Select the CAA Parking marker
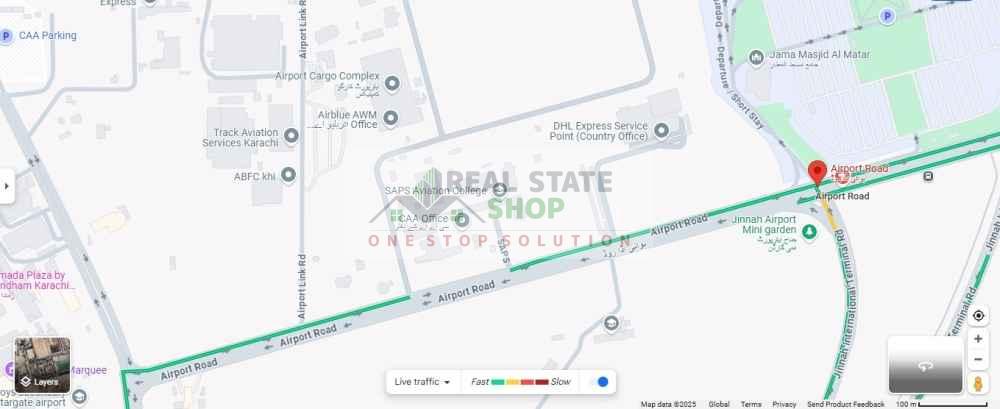This screenshot has width=1000, height=409. 7,36
